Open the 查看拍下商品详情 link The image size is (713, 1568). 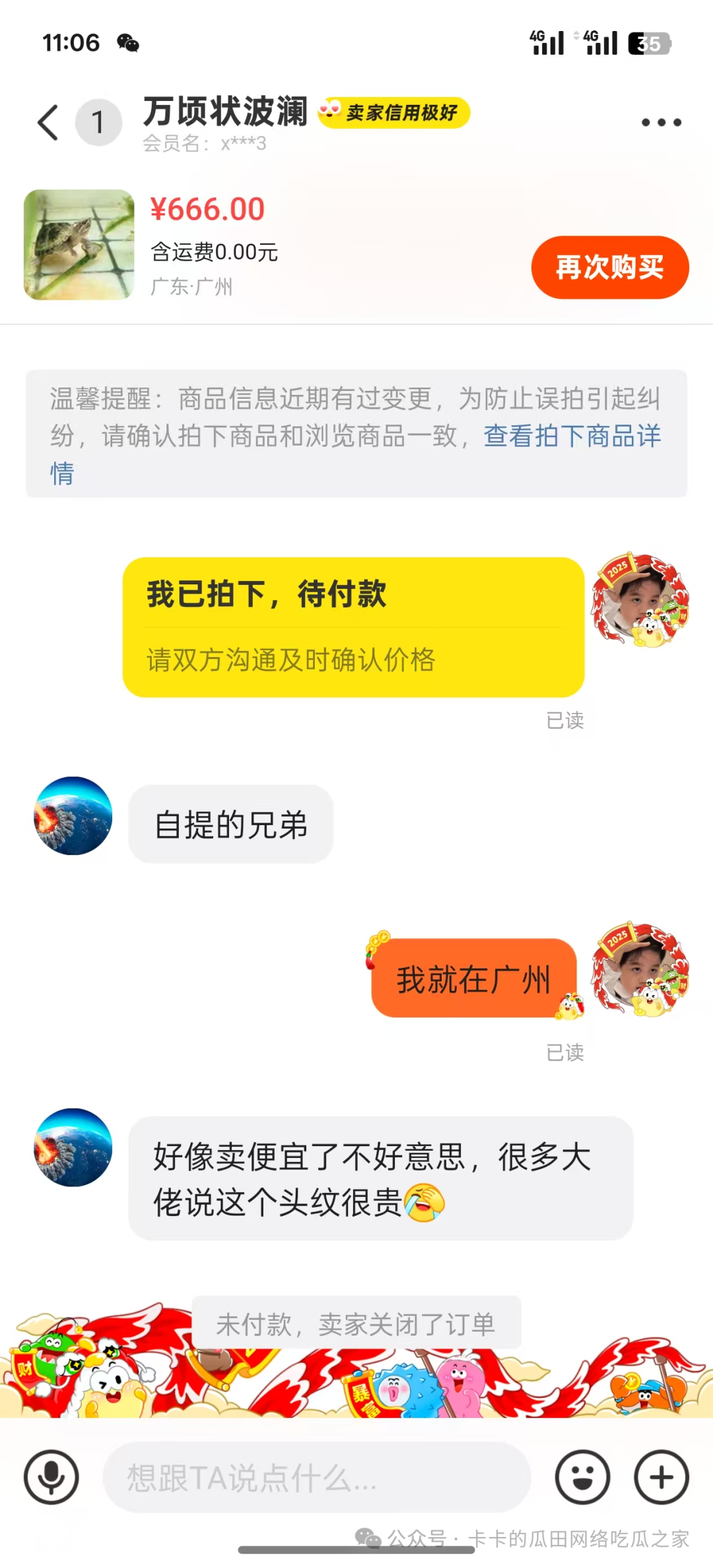[572, 436]
